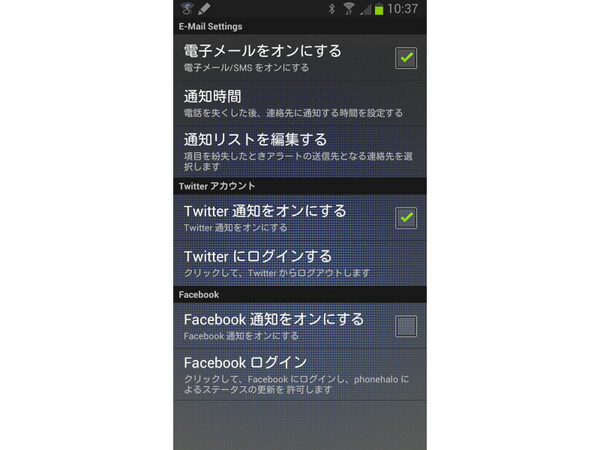600x450 pixels.
Task: Disable the Twitter 通知をオンにする checkbox
Action: (x=405, y=217)
